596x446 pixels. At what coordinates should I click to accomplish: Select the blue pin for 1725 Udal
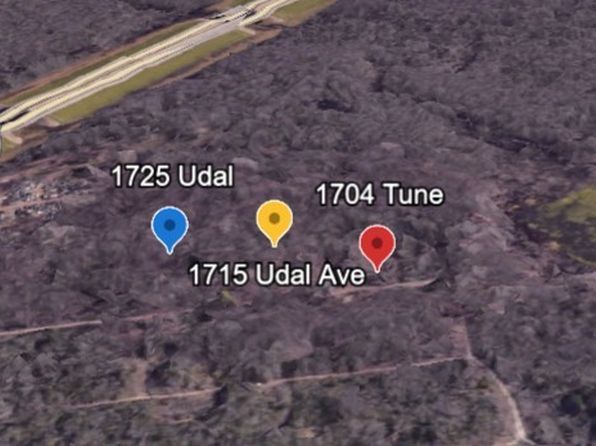pos(170,229)
